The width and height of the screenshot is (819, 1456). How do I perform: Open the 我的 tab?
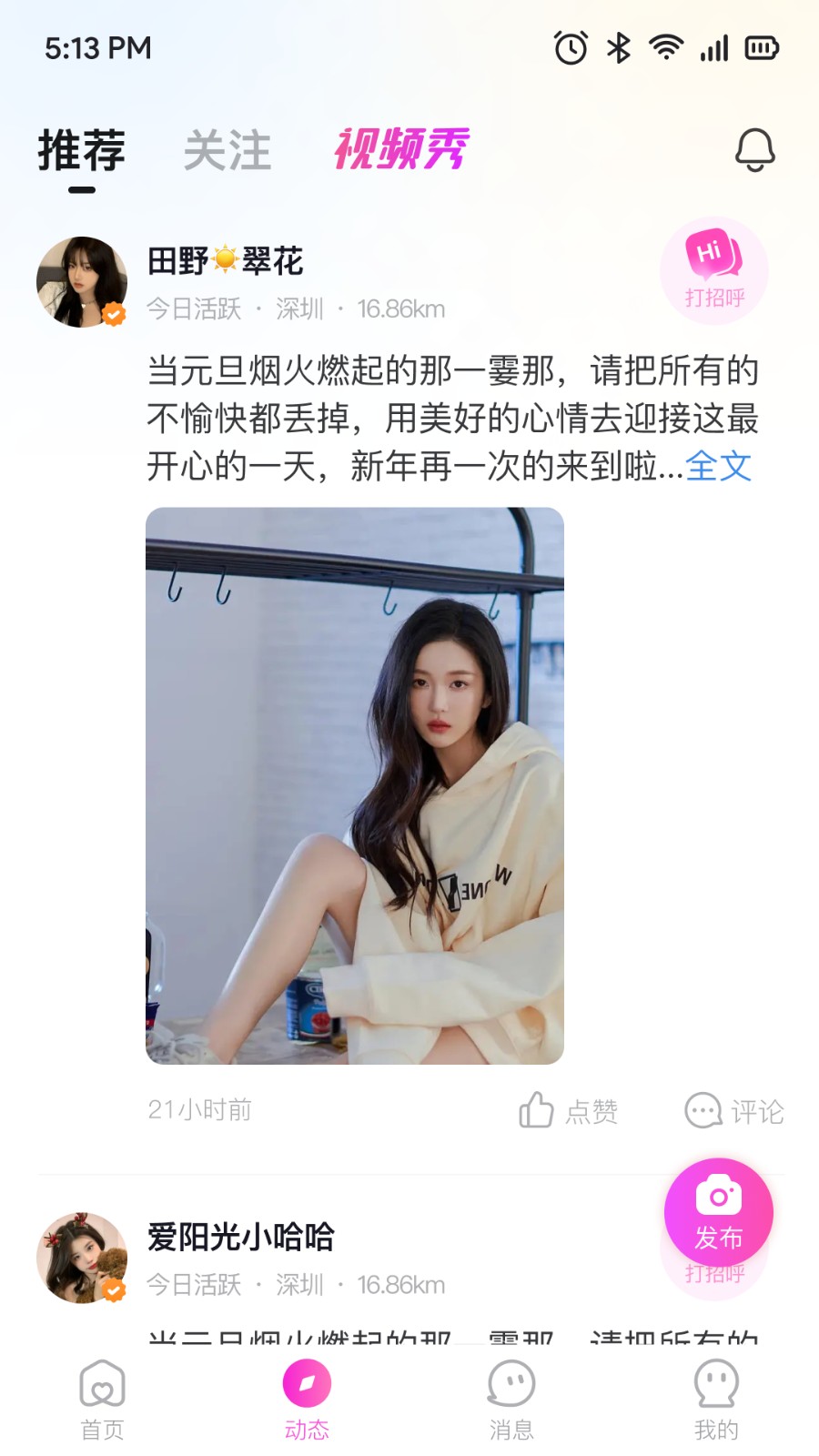point(716,1400)
